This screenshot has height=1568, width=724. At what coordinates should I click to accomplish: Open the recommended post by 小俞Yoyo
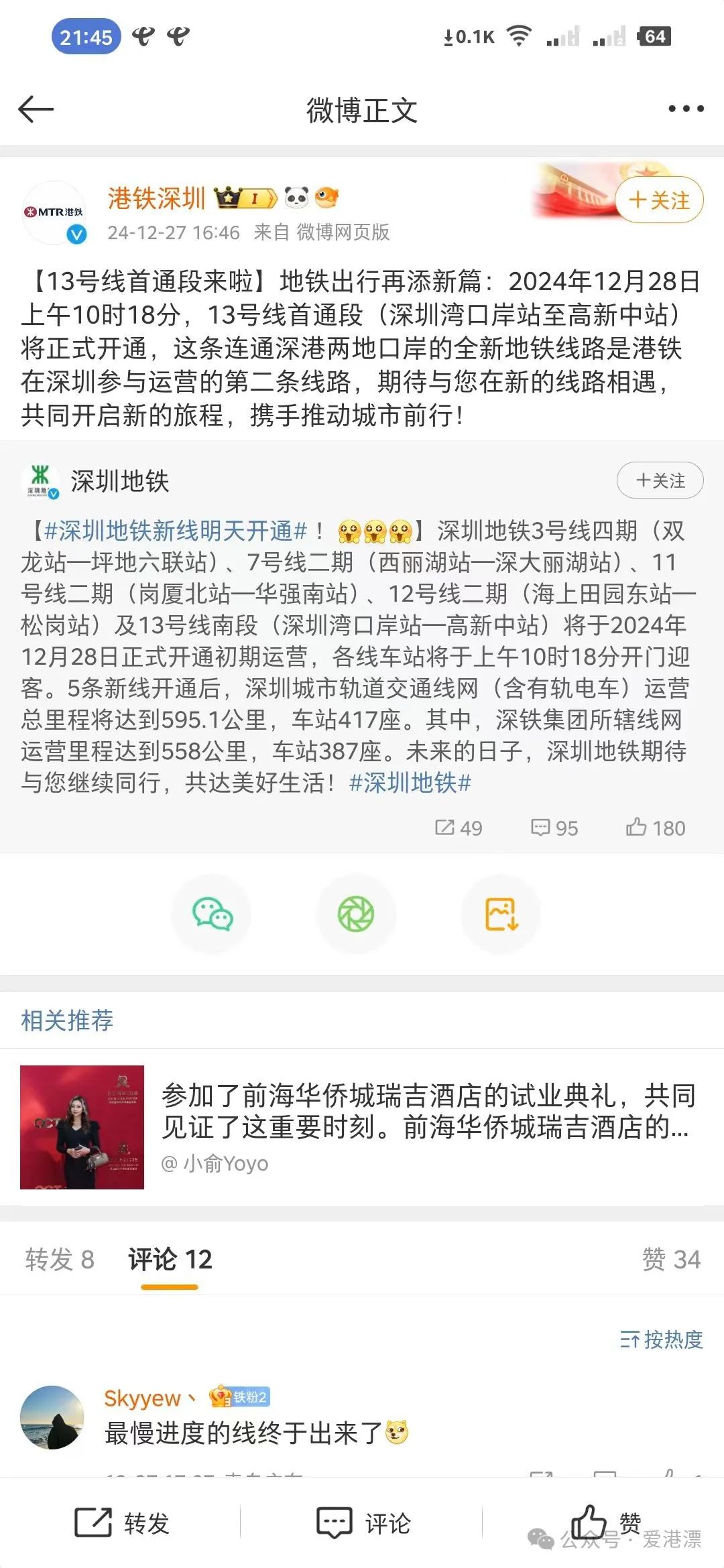click(x=362, y=1127)
